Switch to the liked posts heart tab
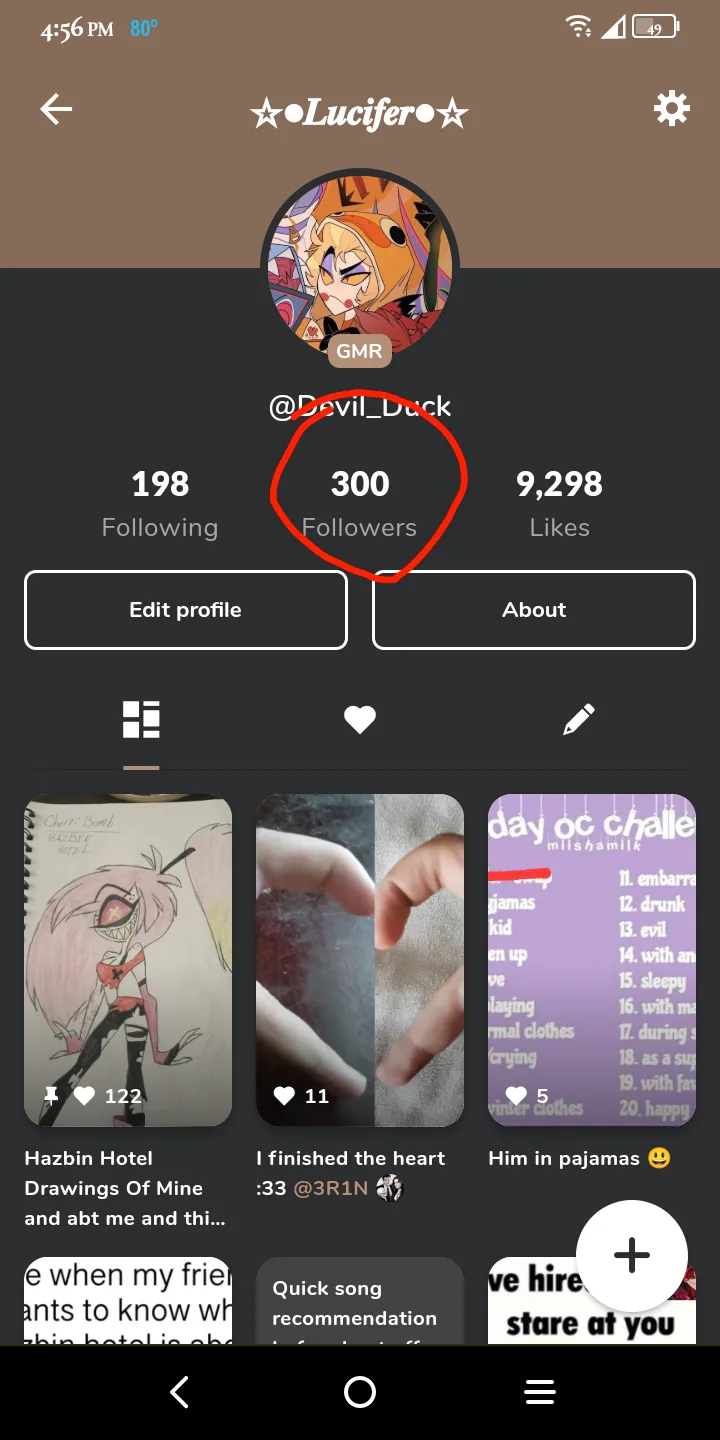The width and height of the screenshot is (720, 1440). click(x=360, y=719)
